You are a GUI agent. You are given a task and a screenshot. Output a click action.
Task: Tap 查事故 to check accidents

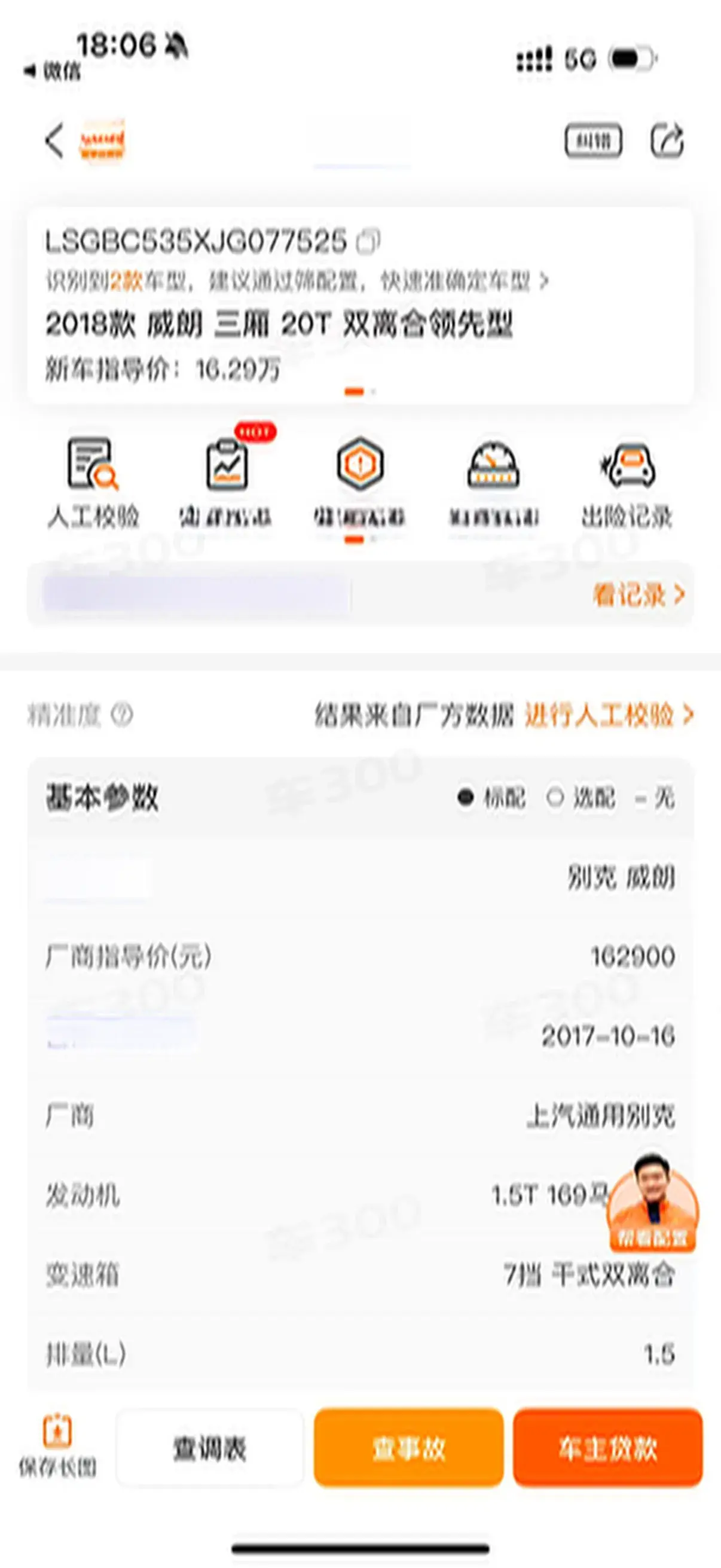[408, 1448]
